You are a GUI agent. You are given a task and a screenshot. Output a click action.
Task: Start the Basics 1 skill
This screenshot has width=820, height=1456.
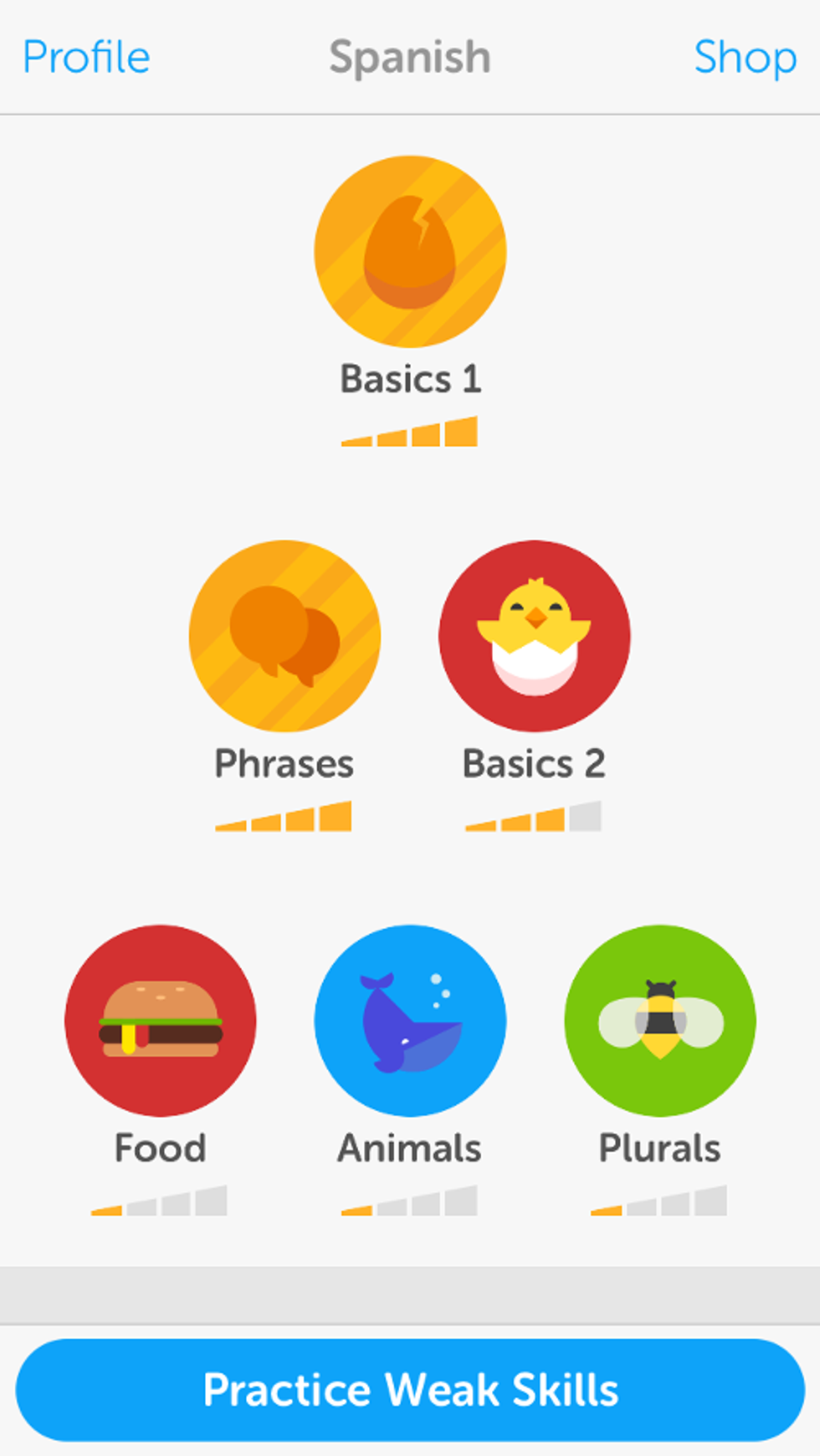tap(410, 252)
